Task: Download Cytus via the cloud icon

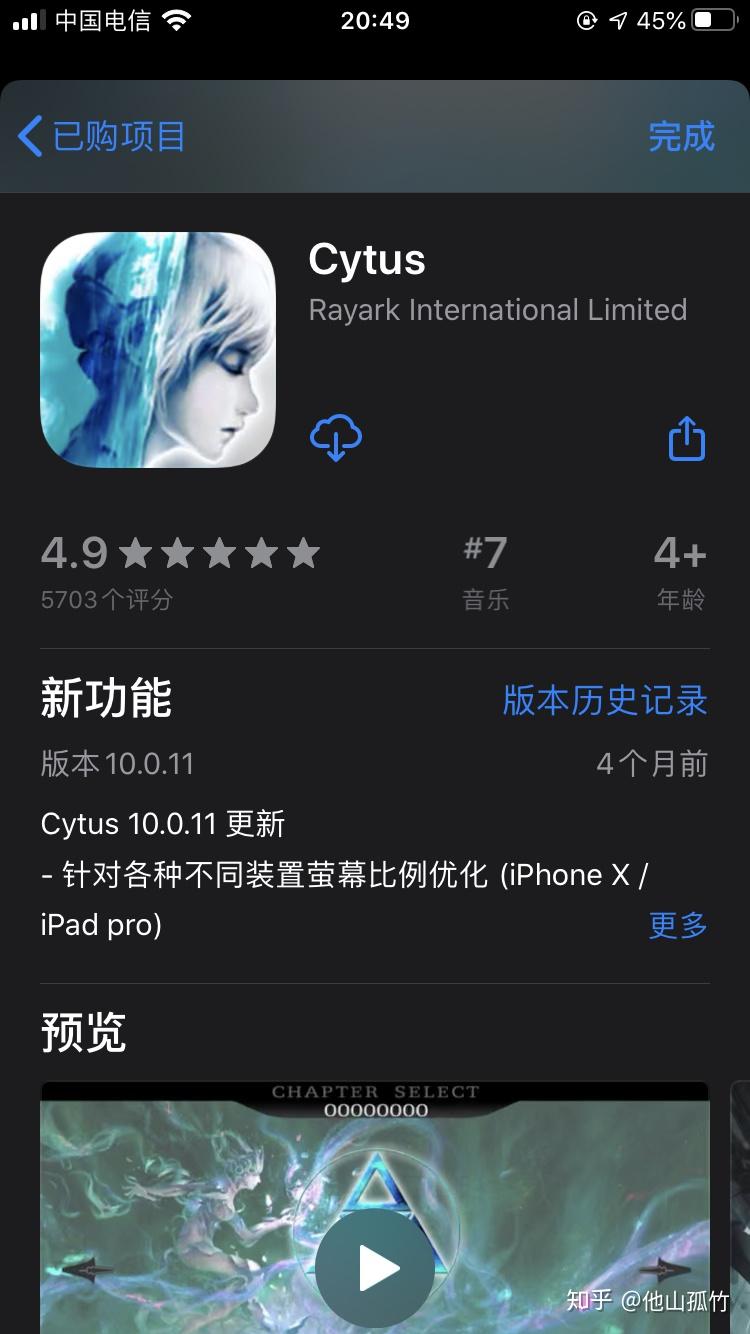Action: [x=336, y=439]
